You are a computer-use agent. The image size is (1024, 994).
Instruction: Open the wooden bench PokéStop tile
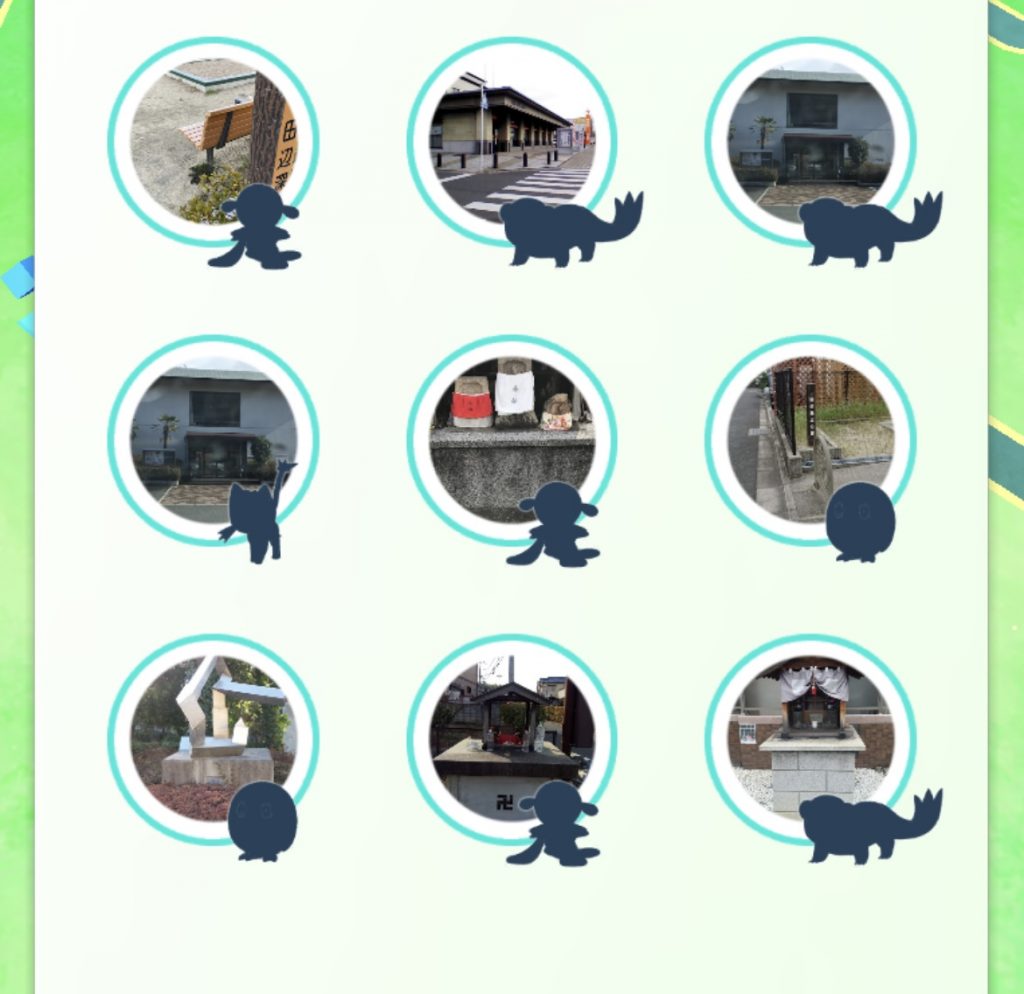pyautogui.click(x=213, y=142)
